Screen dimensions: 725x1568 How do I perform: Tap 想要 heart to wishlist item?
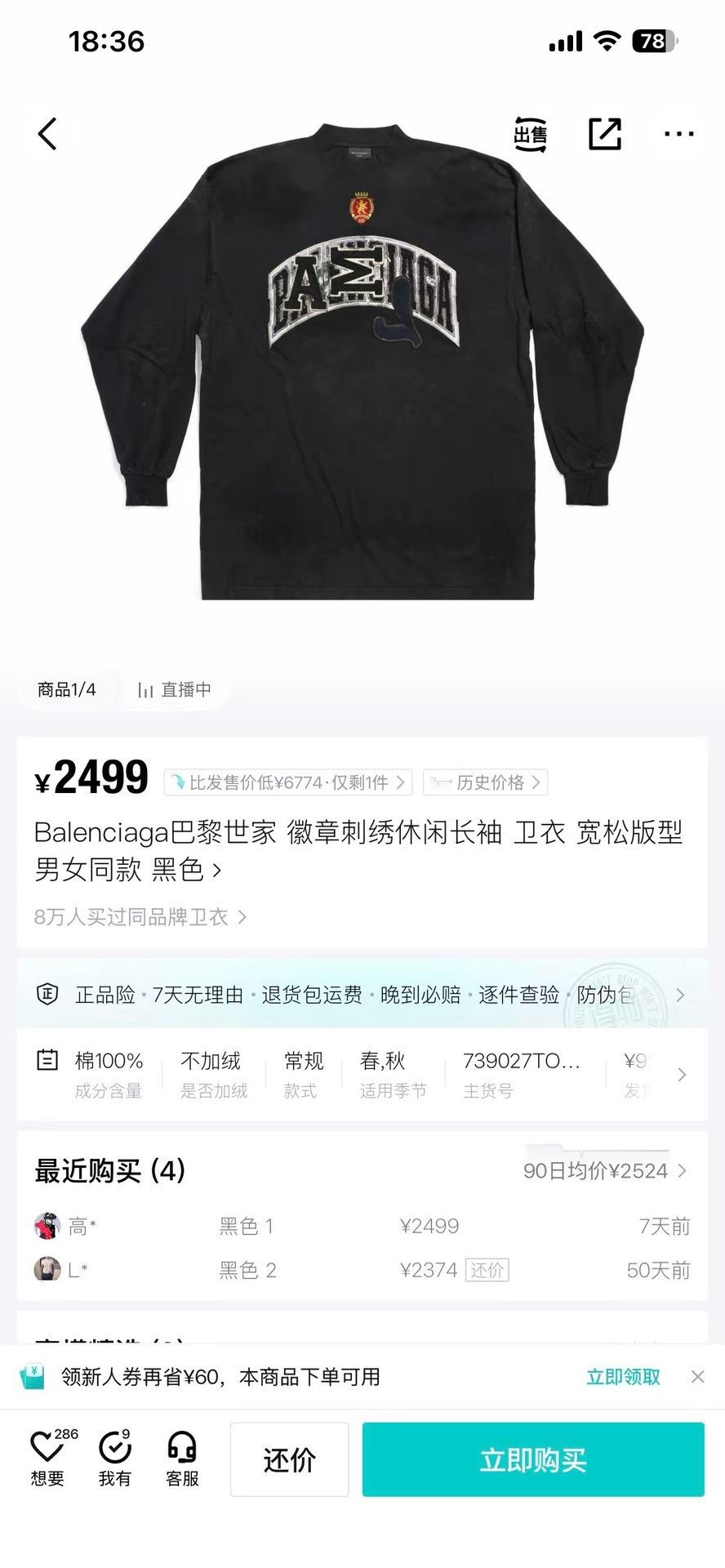click(x=48, y=1459)
